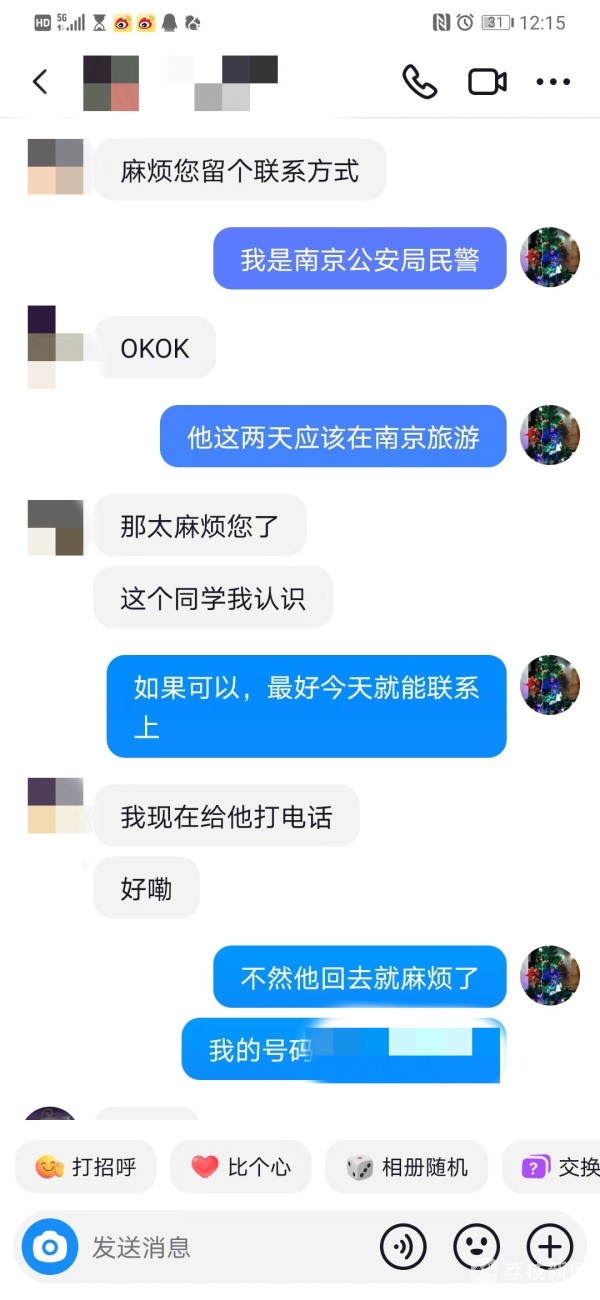The width and height of the screenshot is (600, 1300).
Task: Record a voice message
Action: click(403, 1247)
